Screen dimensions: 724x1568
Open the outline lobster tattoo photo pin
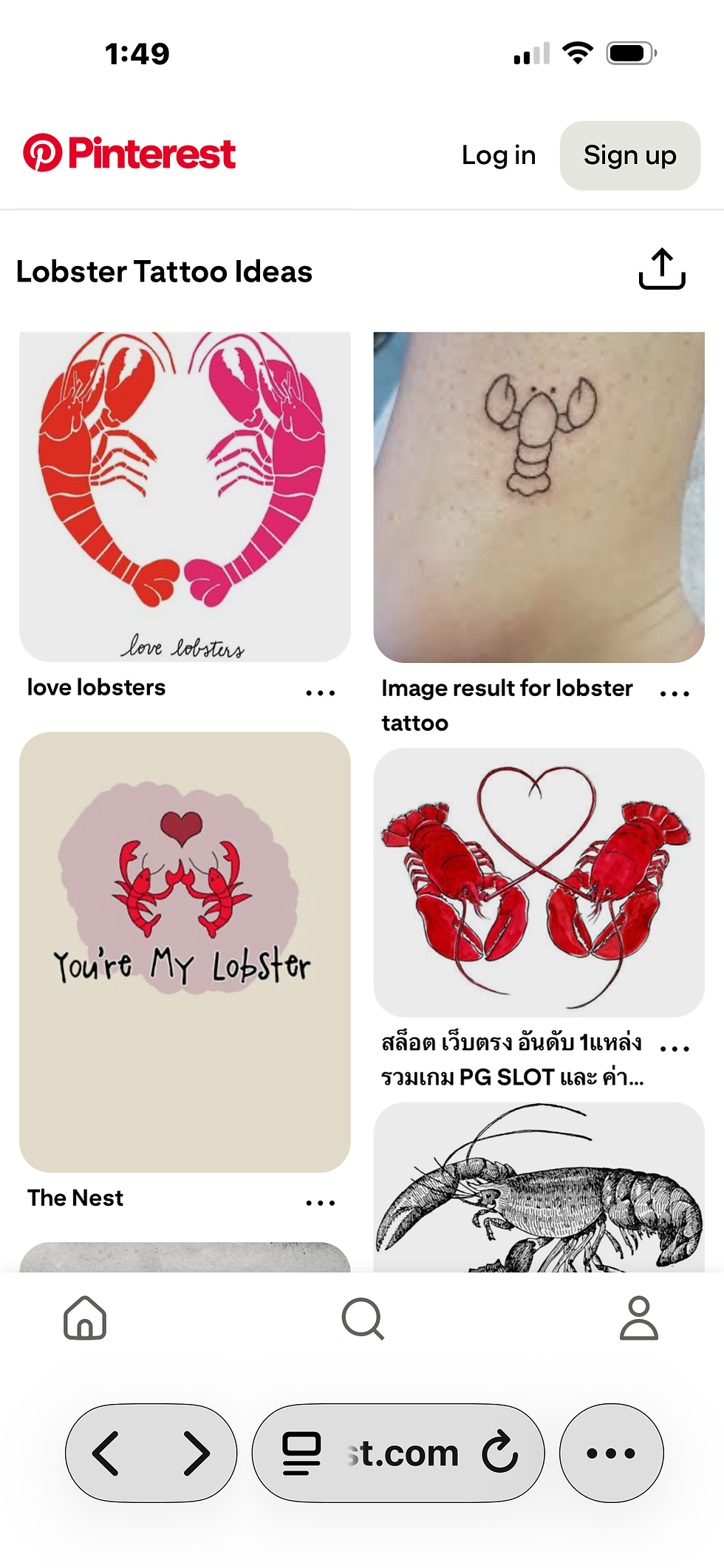point(539,497)
